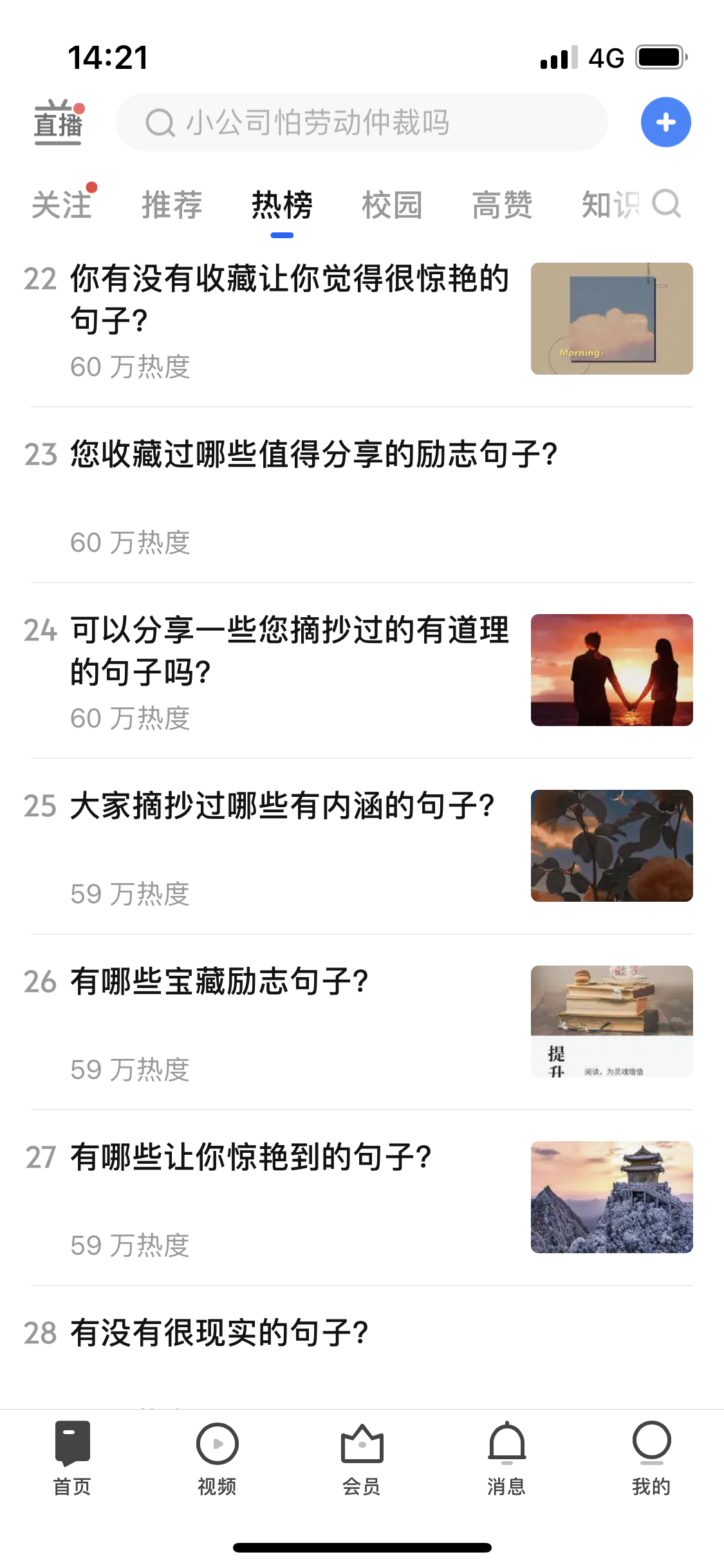Viewport: 724px width, 1568px height.
Task: Open question 26 有哪些宝藏励志句子
Action: click(219, 982)
